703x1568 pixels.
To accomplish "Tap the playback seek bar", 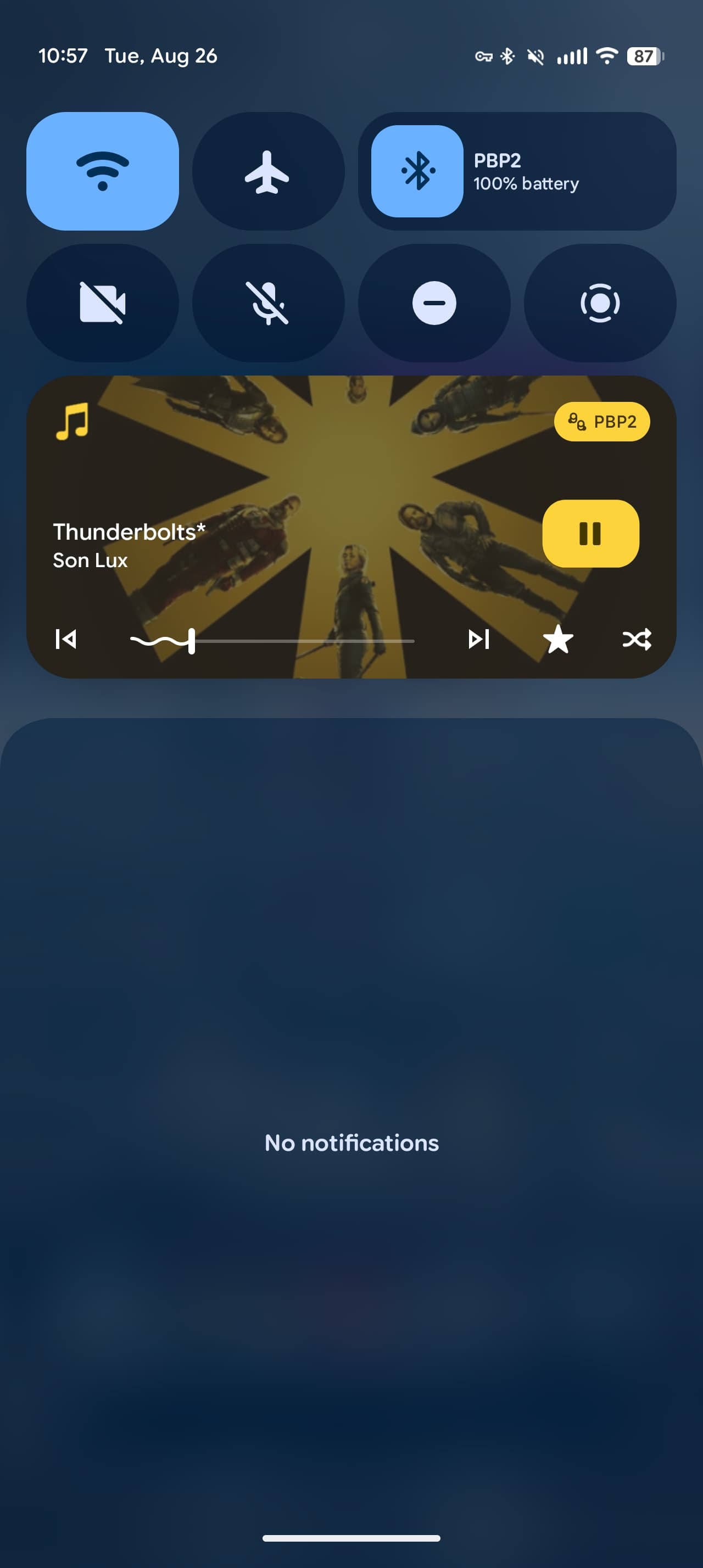I will click(x=304, y=641).
